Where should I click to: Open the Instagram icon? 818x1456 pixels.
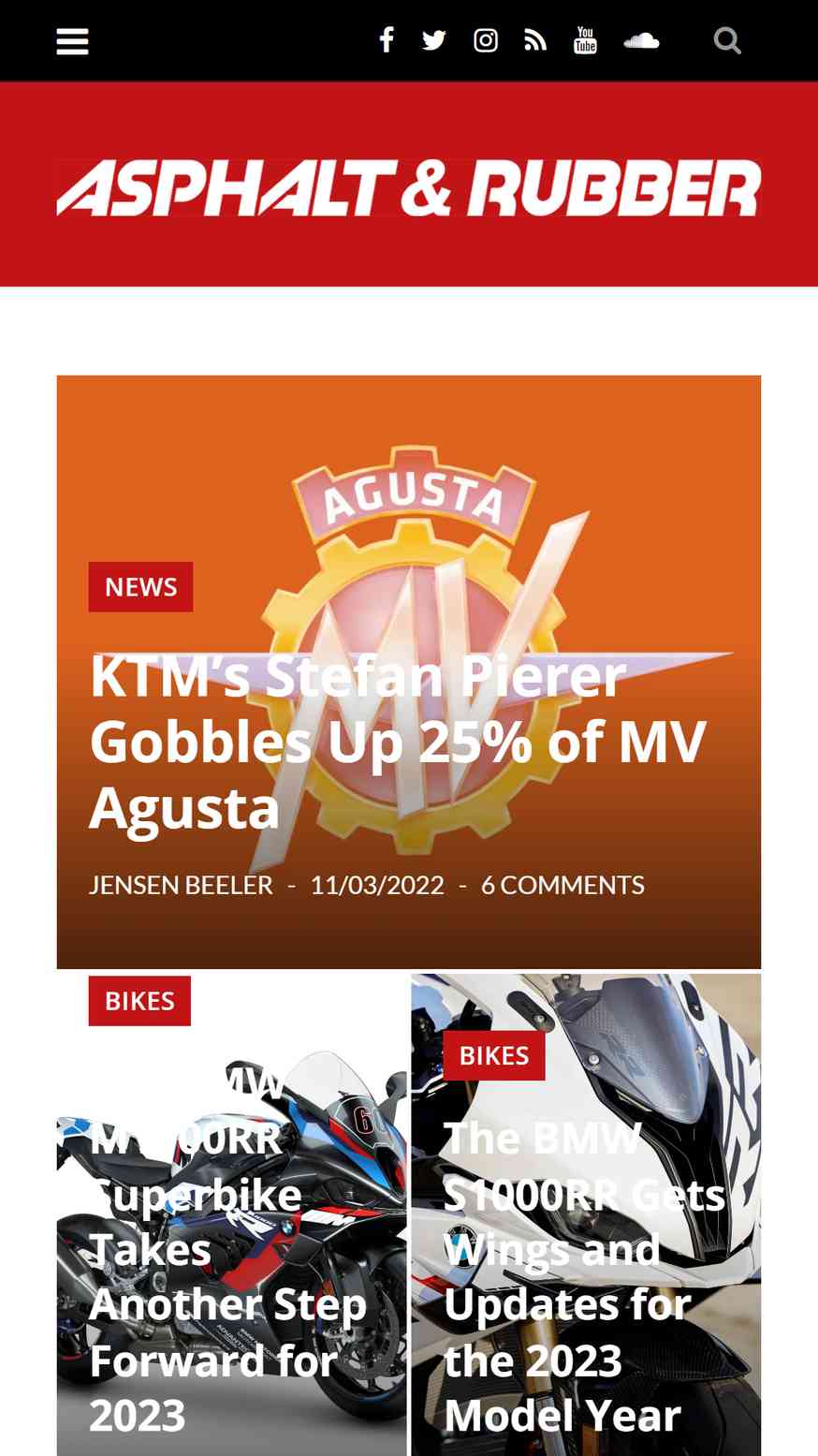(485, 40)
